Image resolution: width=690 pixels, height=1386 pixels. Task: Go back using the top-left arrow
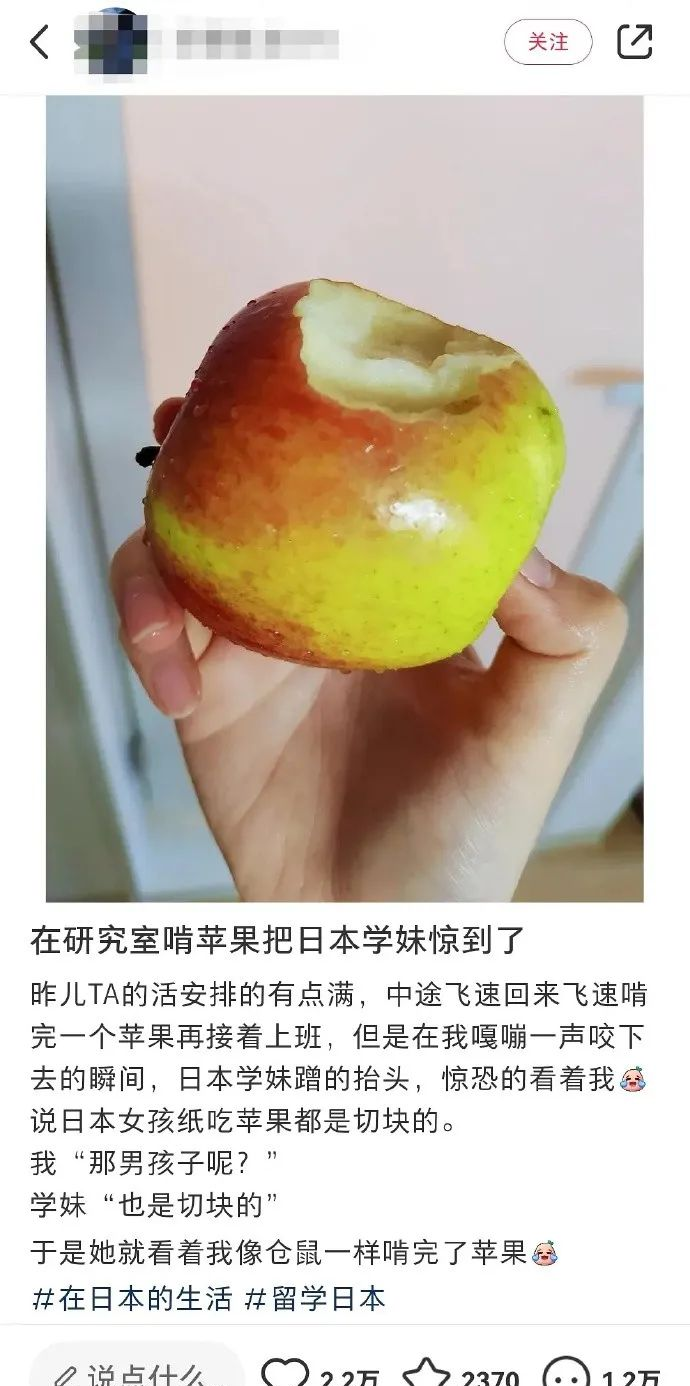click(39, 43)
